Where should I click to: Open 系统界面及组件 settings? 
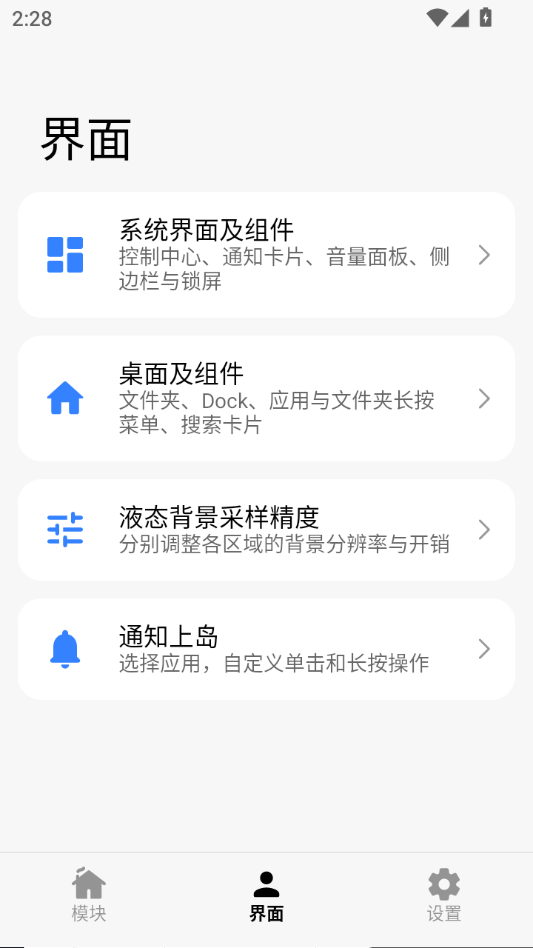tap(266, 255)
